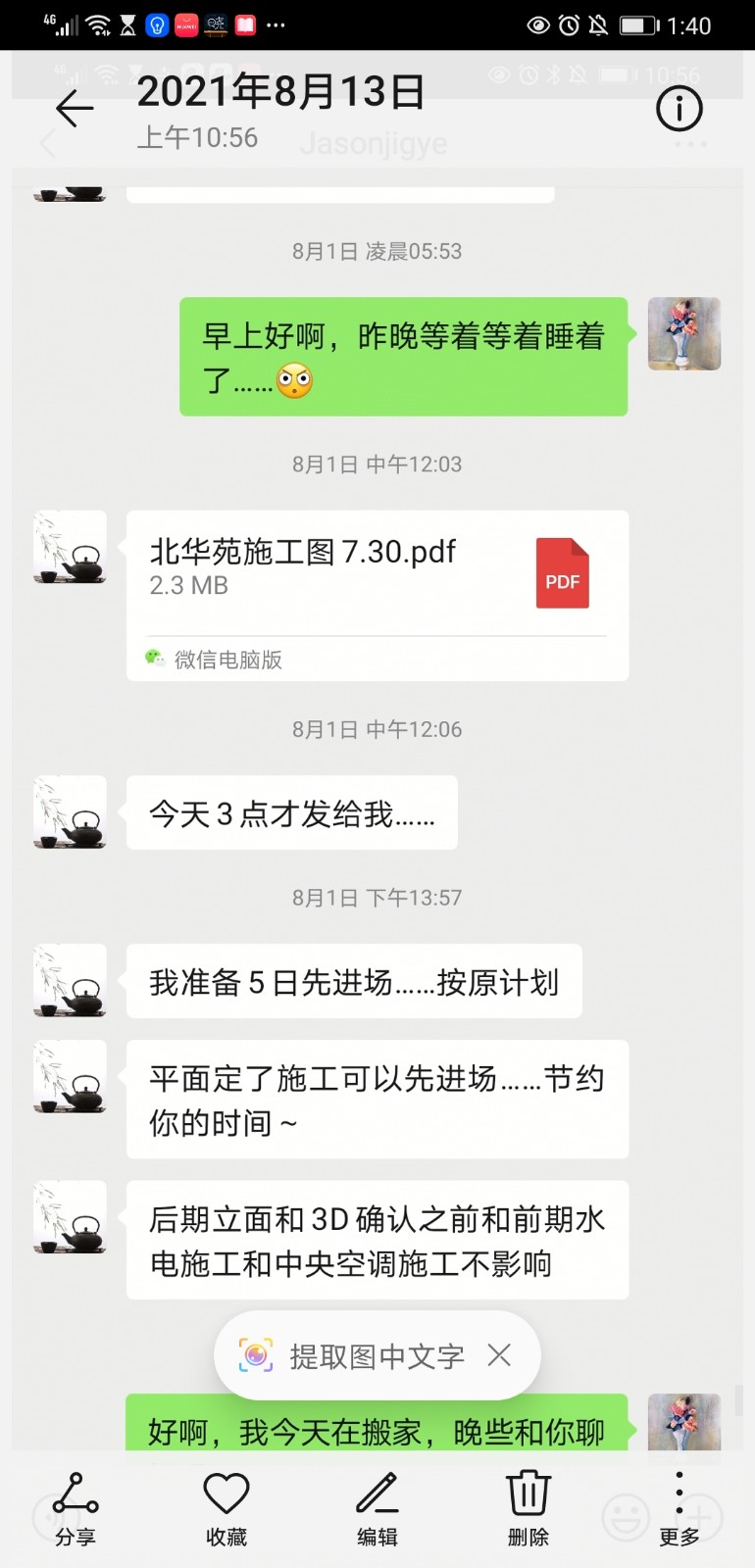
Task: Open the image info details icon
Action: 679,108
